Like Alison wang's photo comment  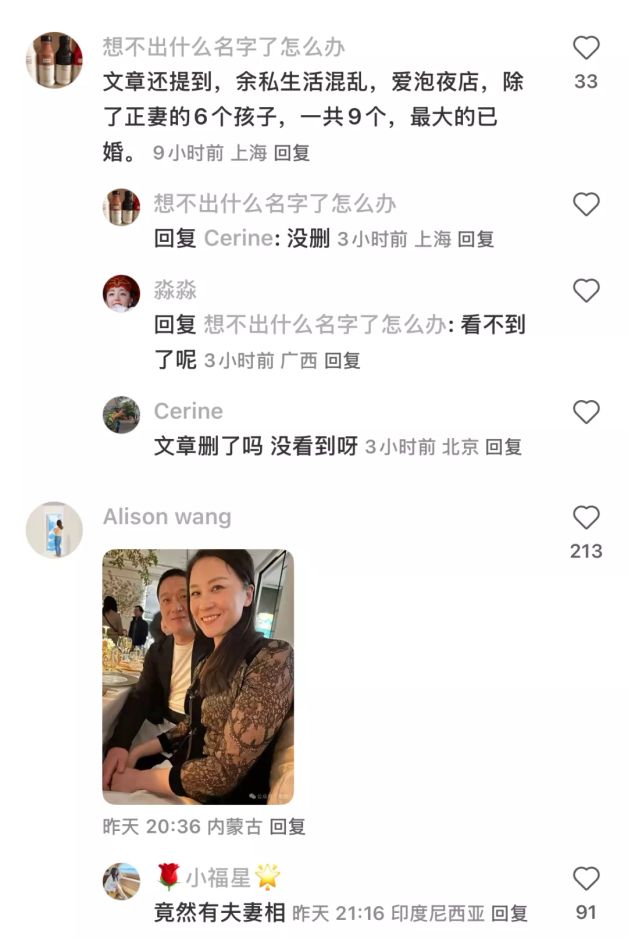pos(586,517)
